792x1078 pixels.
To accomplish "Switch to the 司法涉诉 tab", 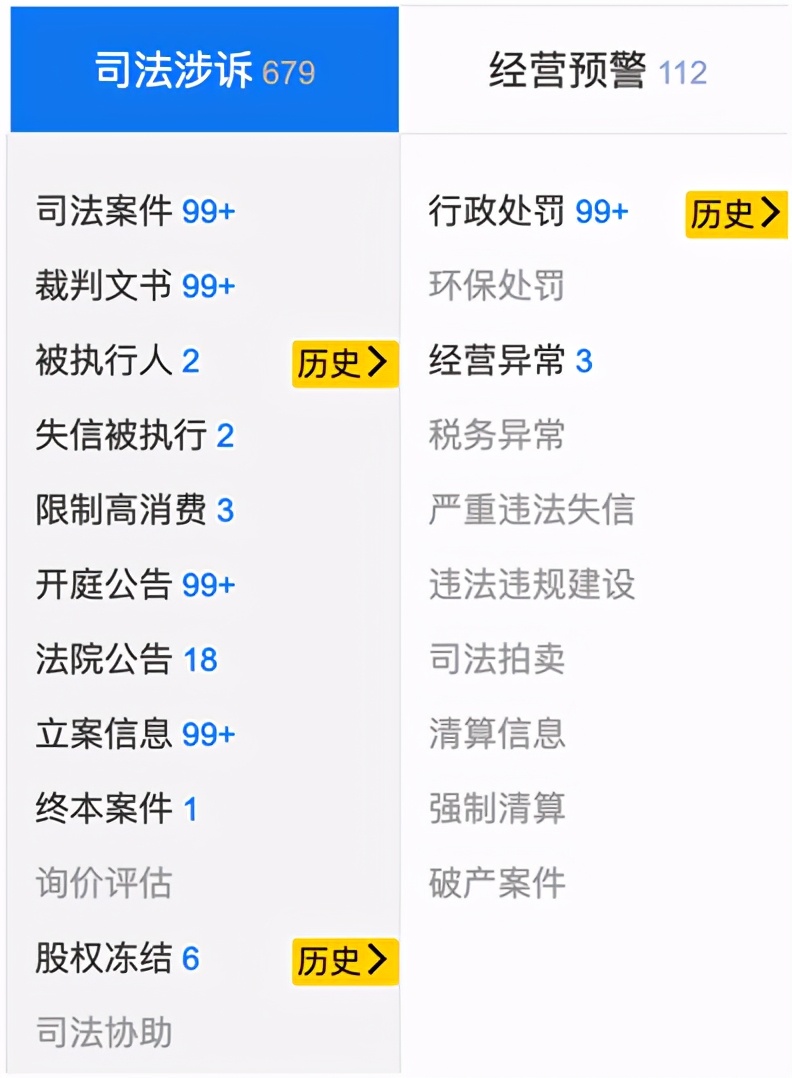I will [x=204, y=71].
